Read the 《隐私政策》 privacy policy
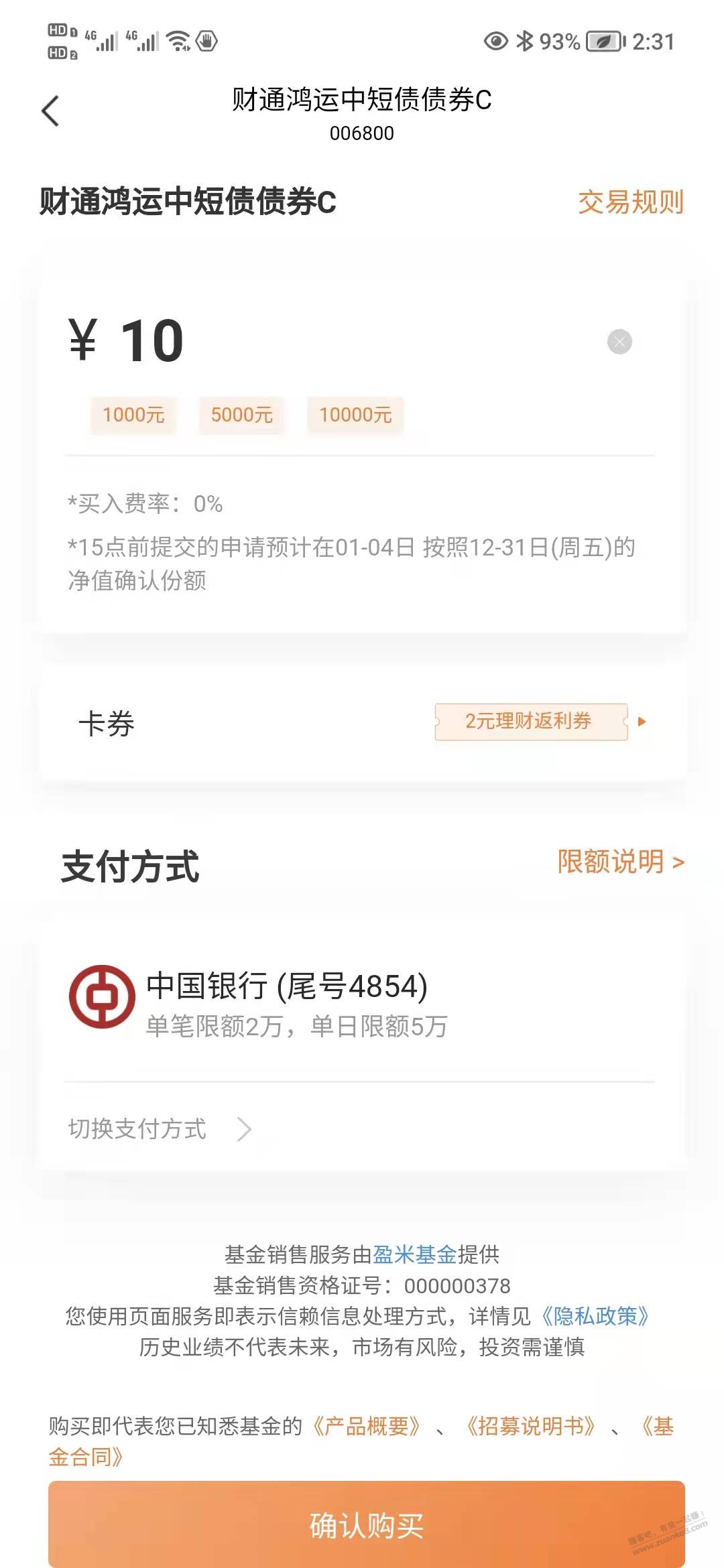This screenshot has width=724, height=1568. click(x=595, y=1317)
